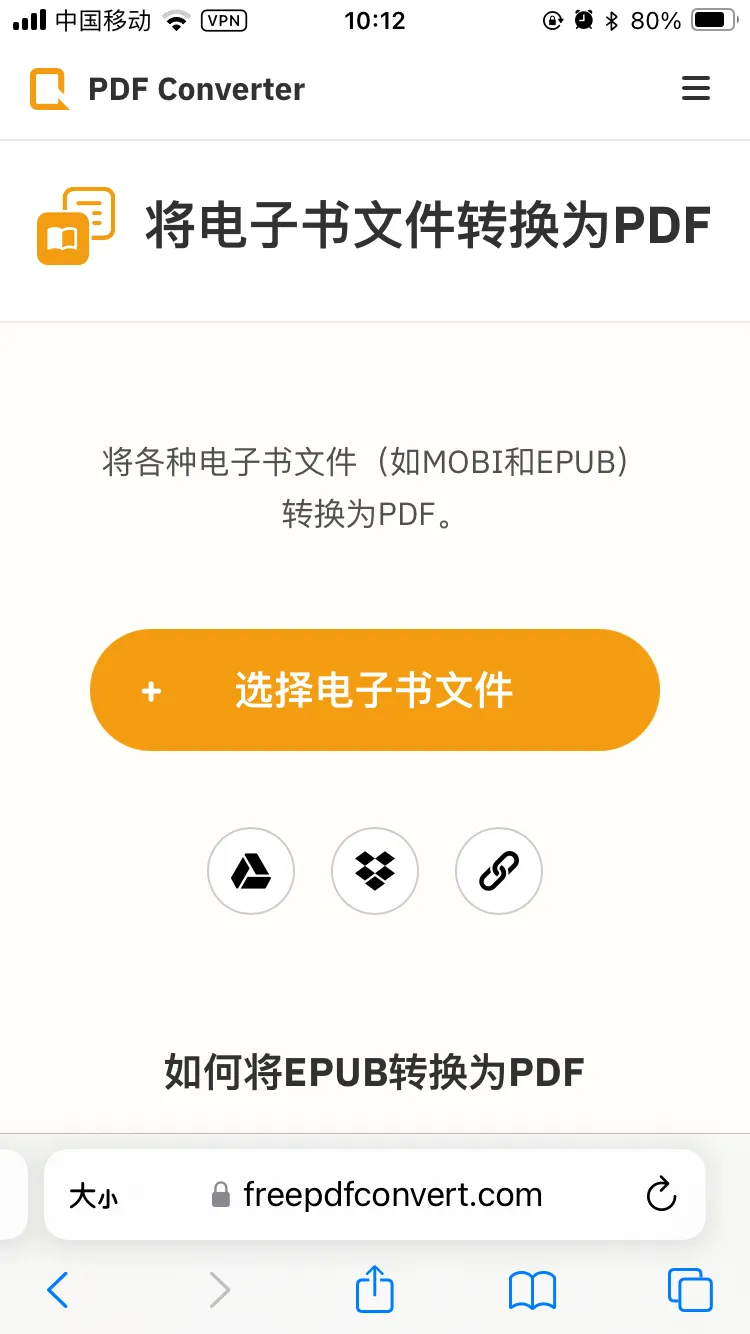Open Safari bookmarks
This screenshot has width=750, height=1334.
532,1290
